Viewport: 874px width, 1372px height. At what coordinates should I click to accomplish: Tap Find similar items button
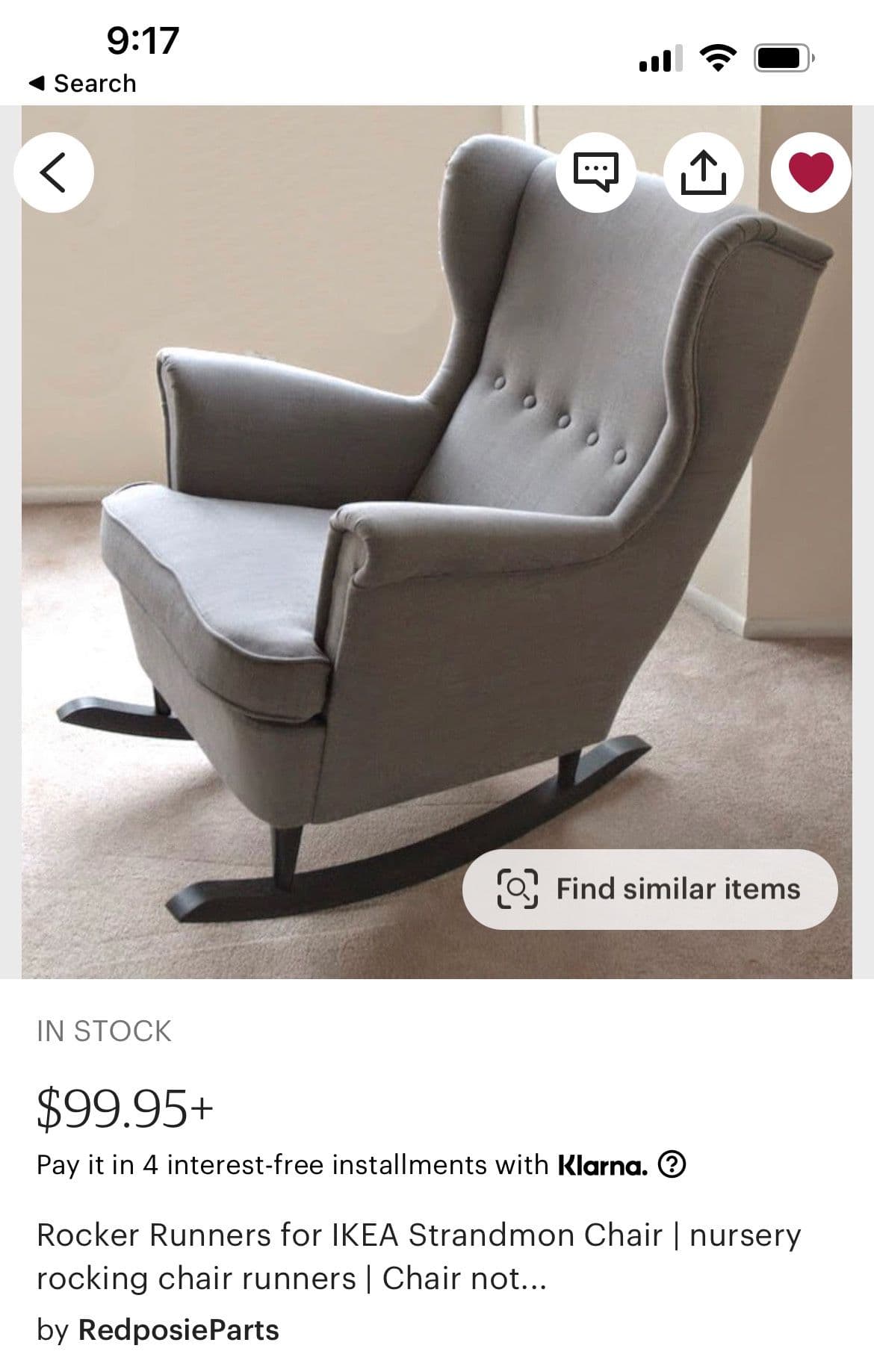650,889
